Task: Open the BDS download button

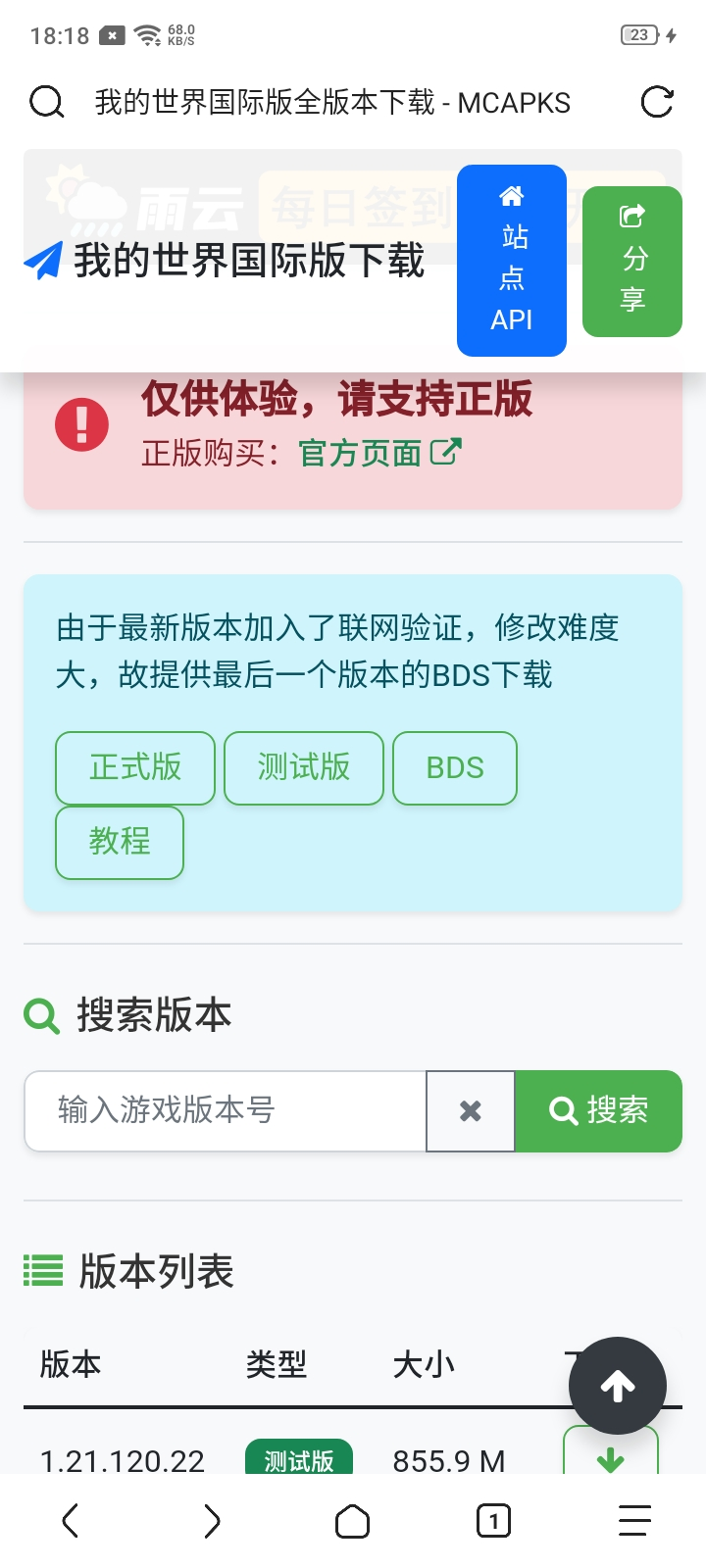Action: 455,768
